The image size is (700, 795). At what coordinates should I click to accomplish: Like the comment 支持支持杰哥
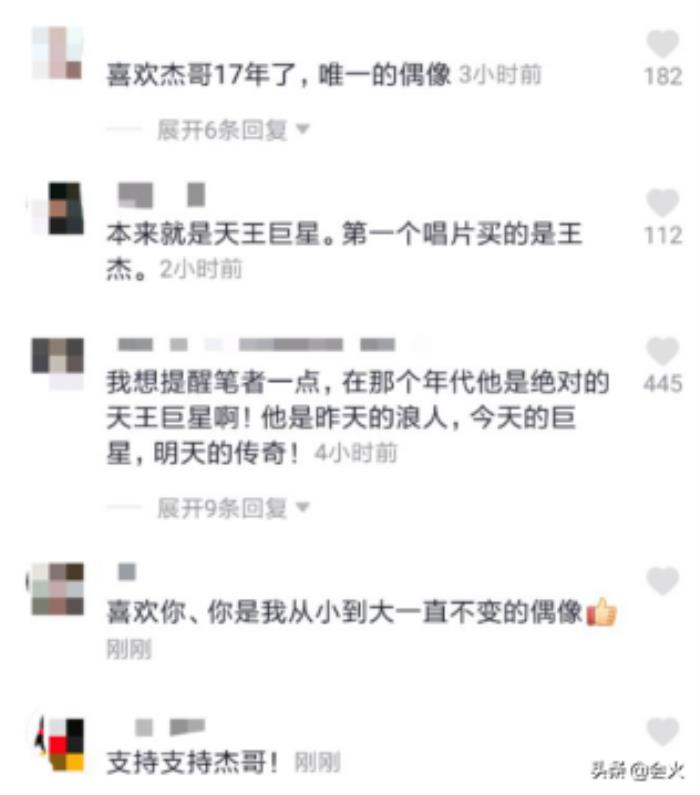pyautogui.click(x=662, y=731)
